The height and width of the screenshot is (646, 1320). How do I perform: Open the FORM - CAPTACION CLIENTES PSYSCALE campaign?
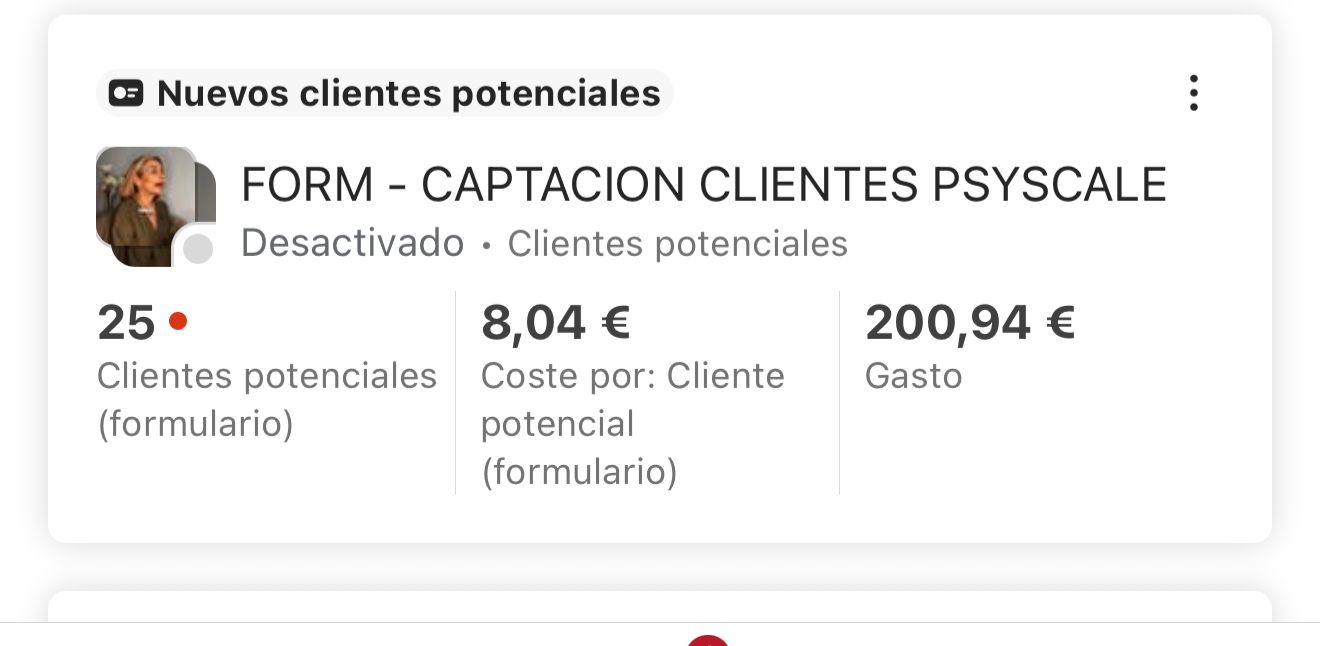(x=704, y=185)
